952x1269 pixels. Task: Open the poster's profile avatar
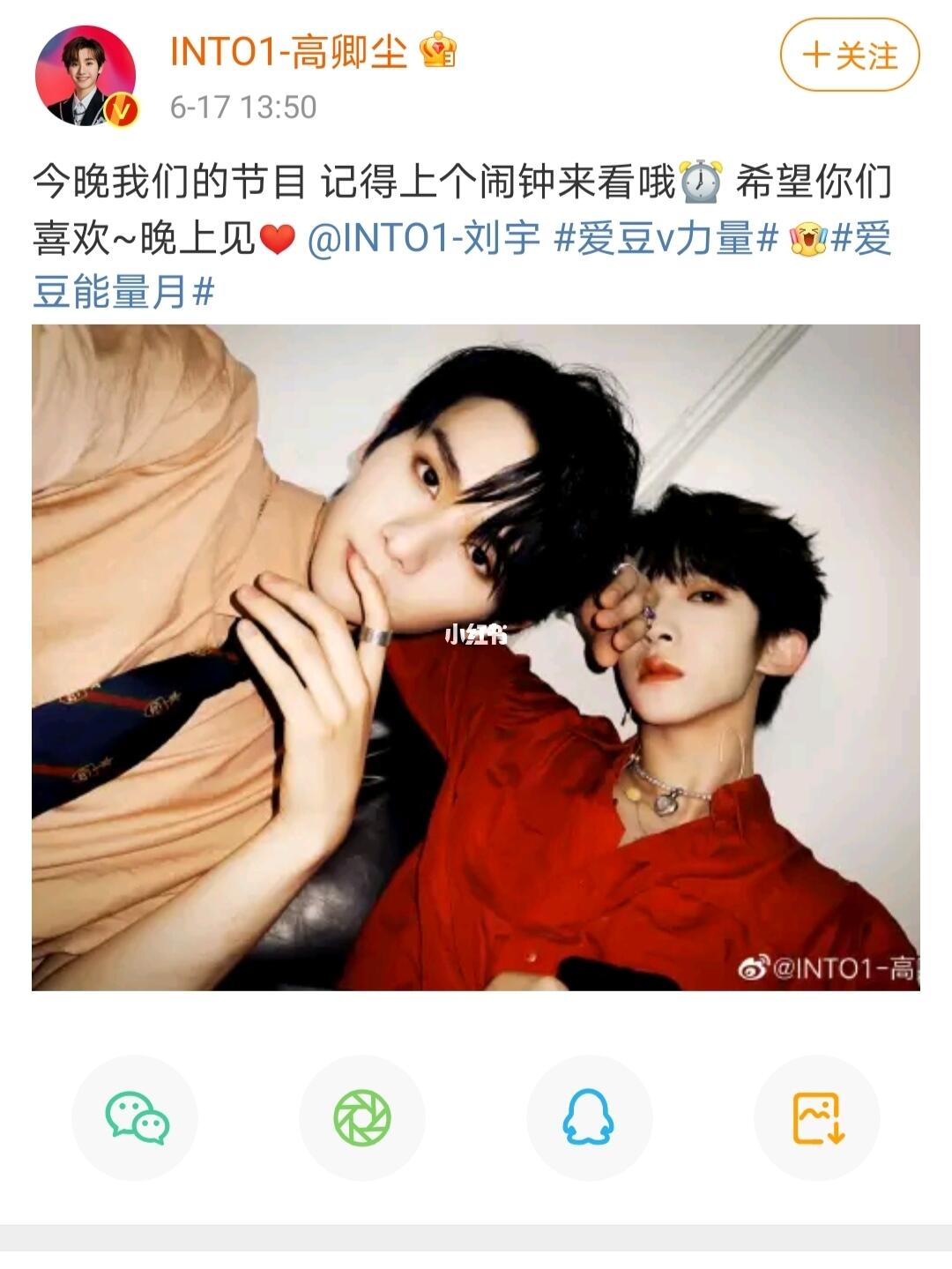(x=86, y=76)
